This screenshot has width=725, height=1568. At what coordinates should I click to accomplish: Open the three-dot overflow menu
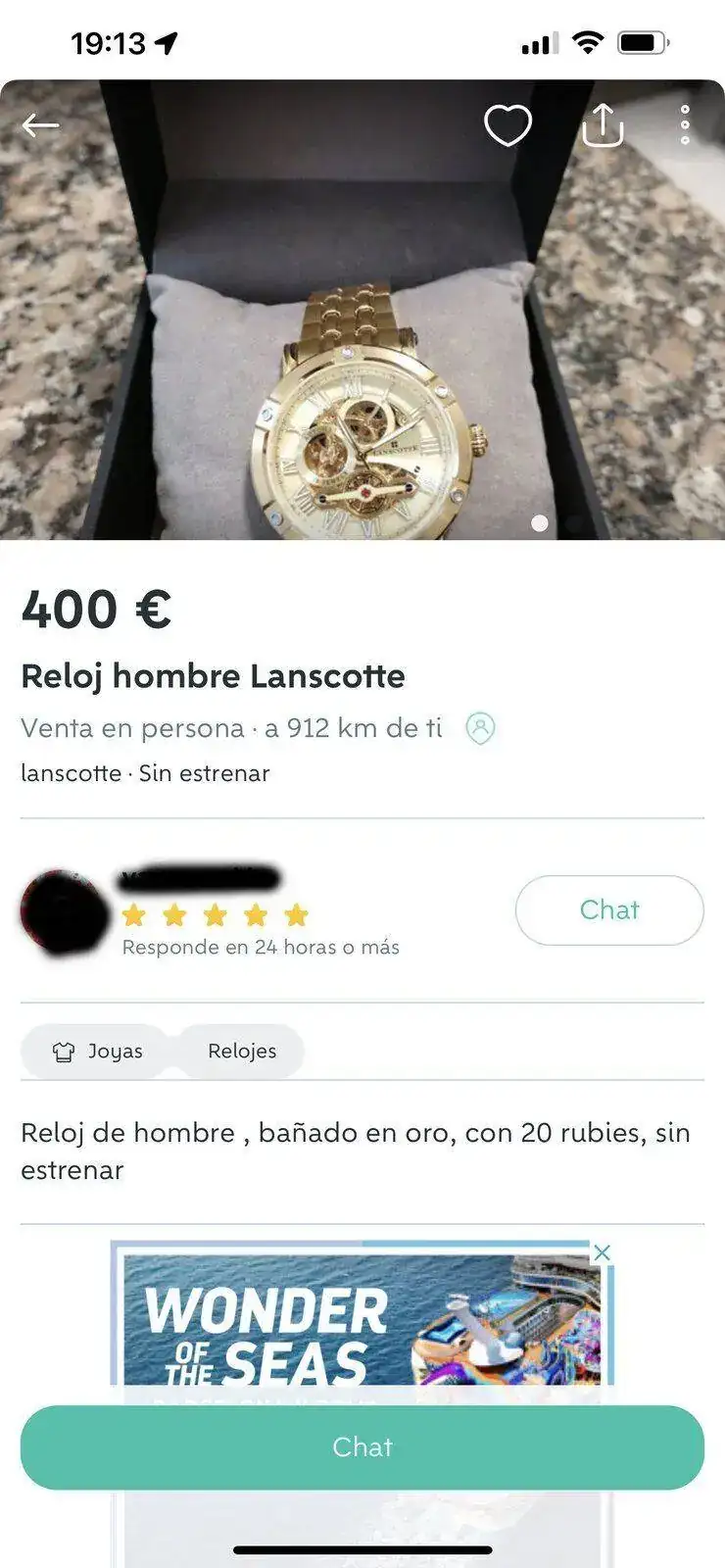(x=685, y=125)
